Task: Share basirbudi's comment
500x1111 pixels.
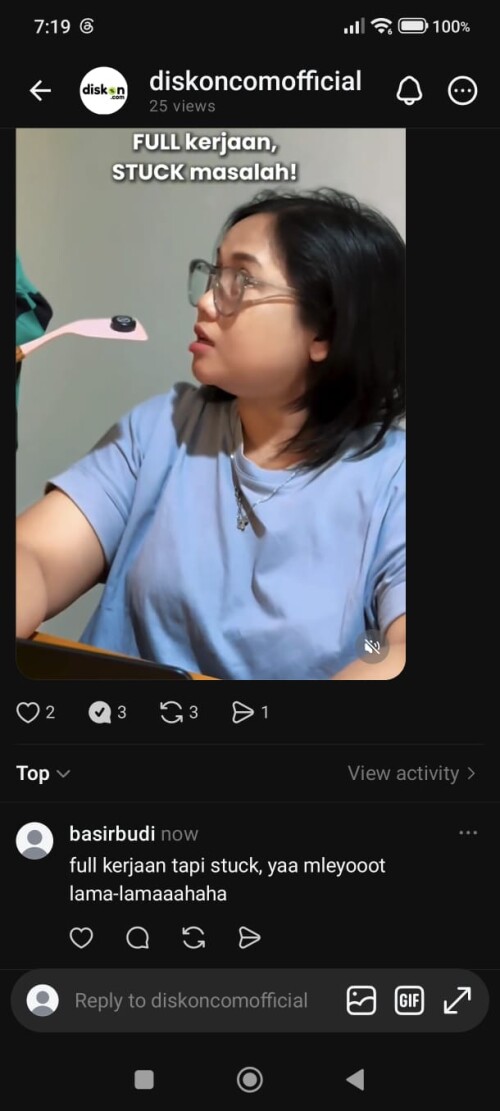Action: pos(249,938)
